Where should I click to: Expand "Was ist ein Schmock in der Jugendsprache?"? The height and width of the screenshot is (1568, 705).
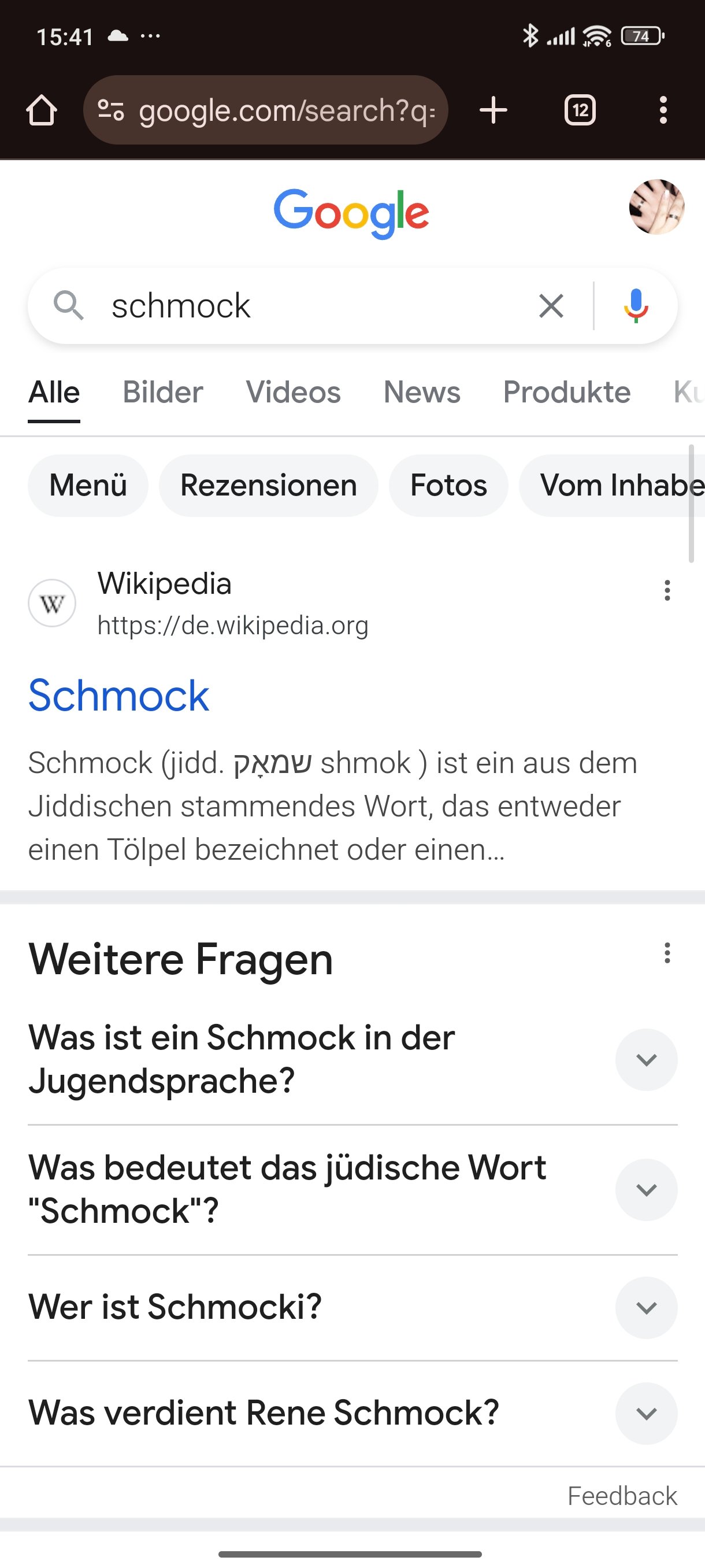[x=646, y=1059]
